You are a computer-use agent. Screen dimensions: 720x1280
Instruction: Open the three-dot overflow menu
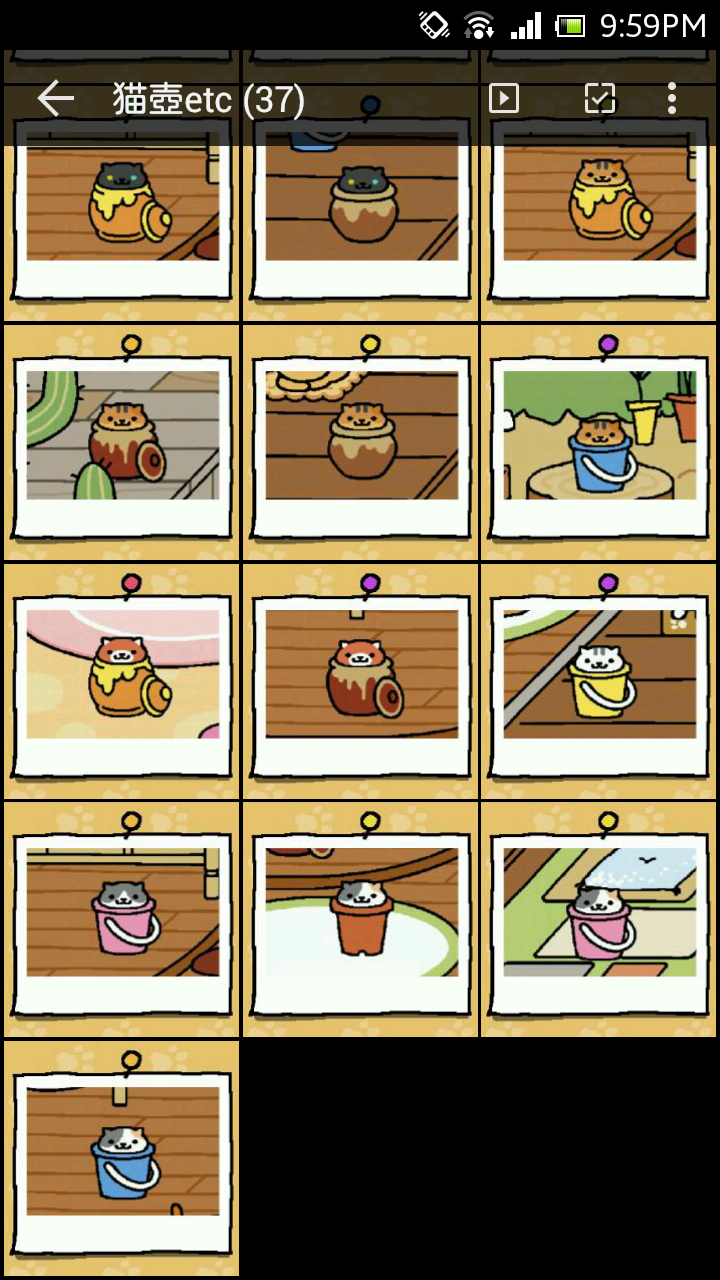tap(672, 97)
